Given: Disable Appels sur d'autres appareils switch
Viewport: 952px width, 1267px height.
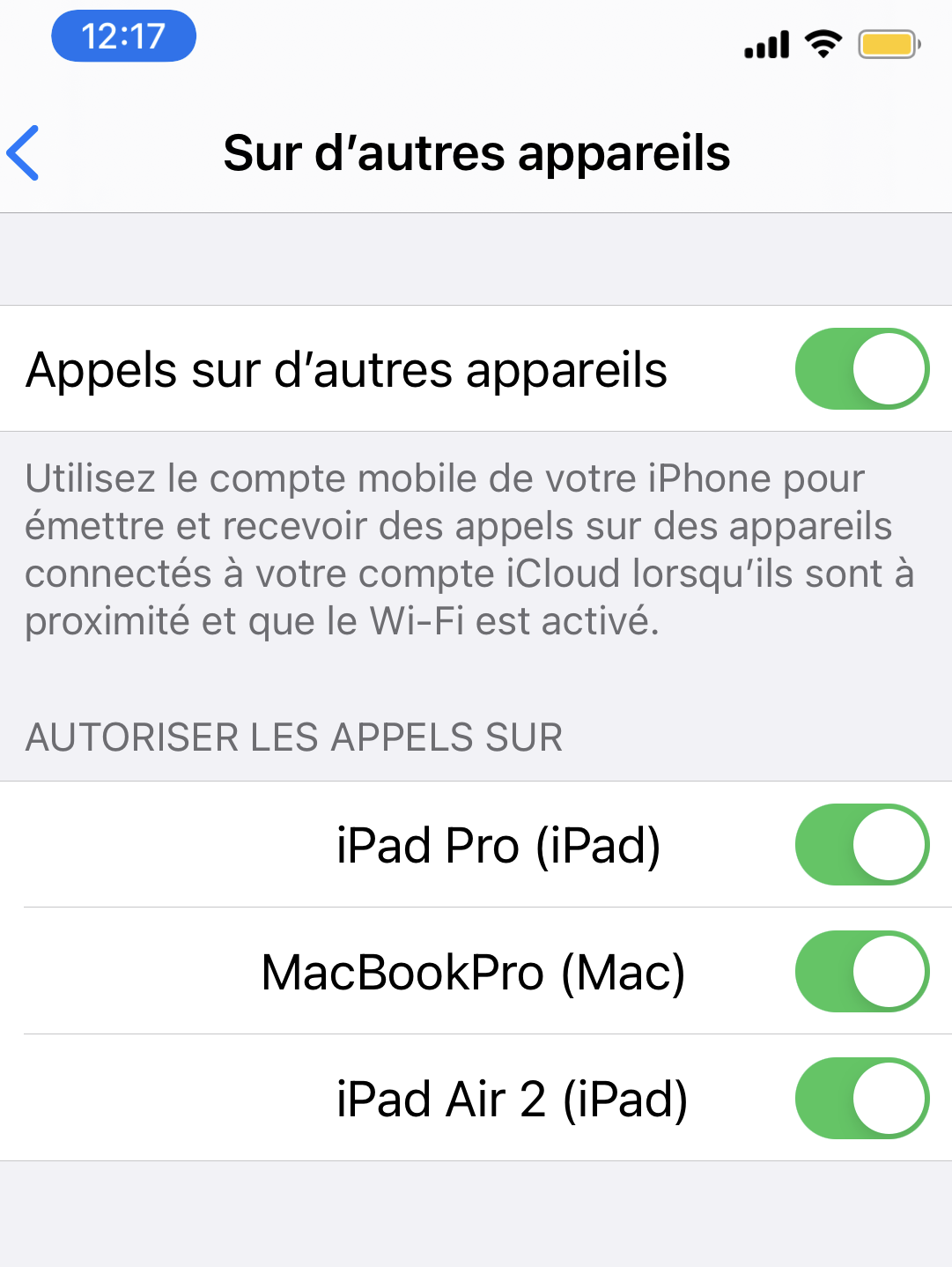Looking at the screenshot, I should (x=861, y=369).
